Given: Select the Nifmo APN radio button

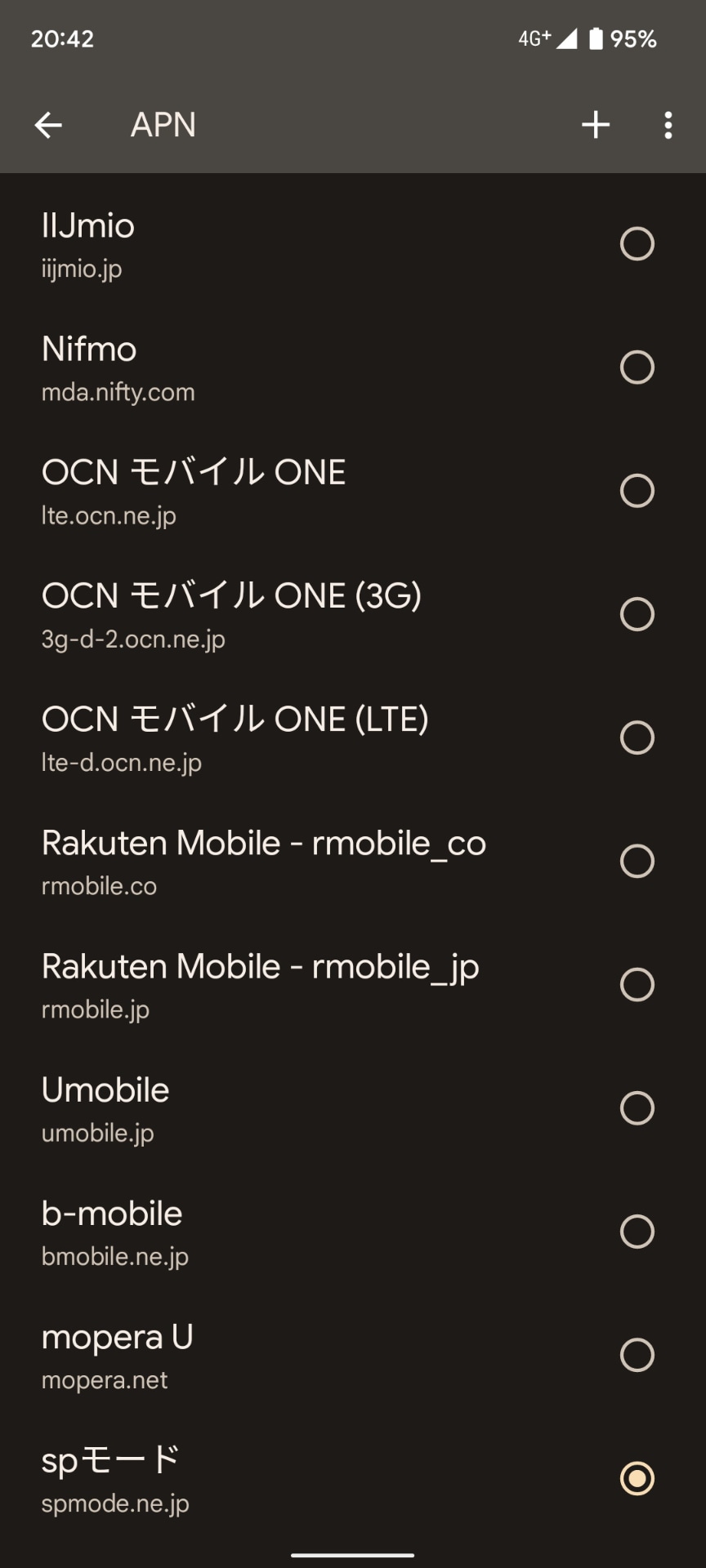Looking at the screenshot, I should coord(637,367).
